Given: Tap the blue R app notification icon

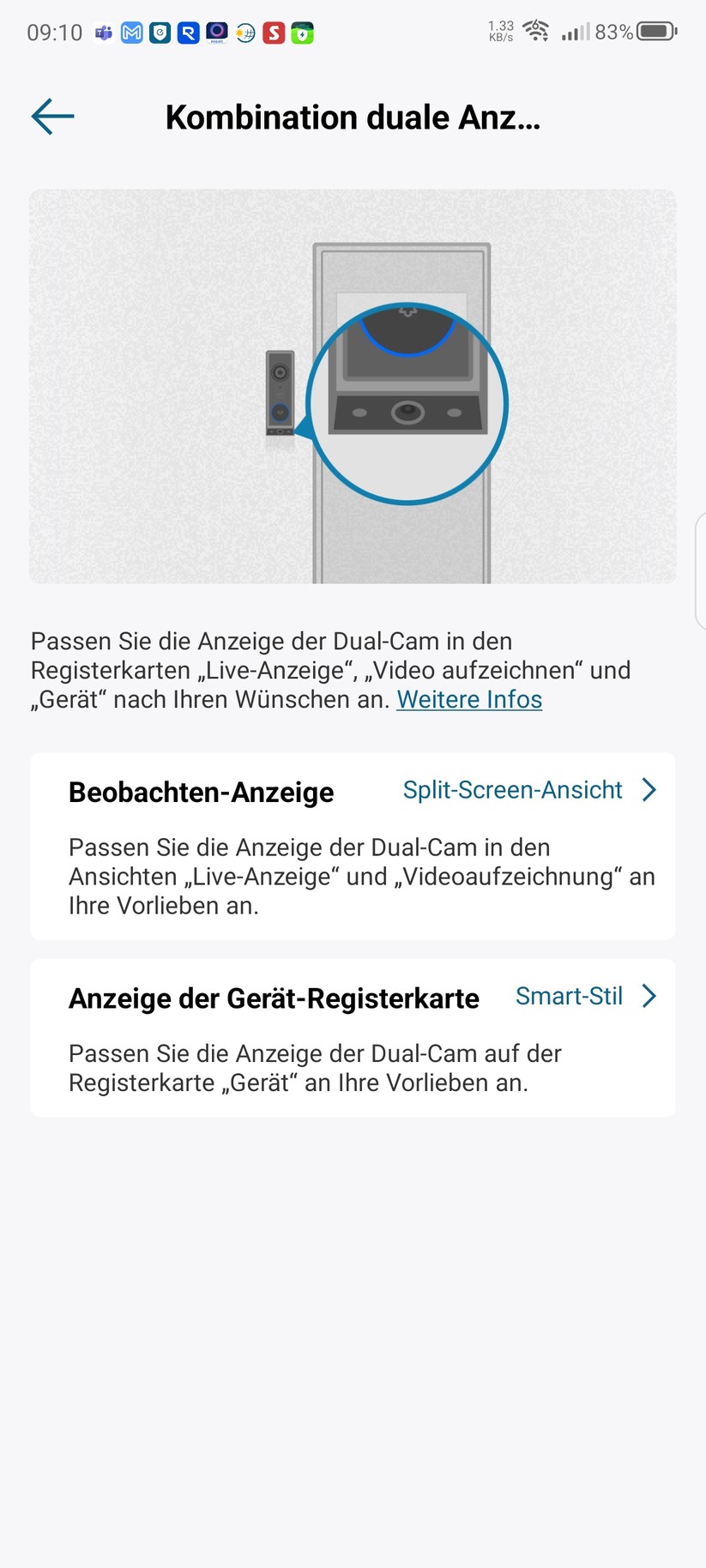Looking at the screenshot, I should click(x=190, y=33).
